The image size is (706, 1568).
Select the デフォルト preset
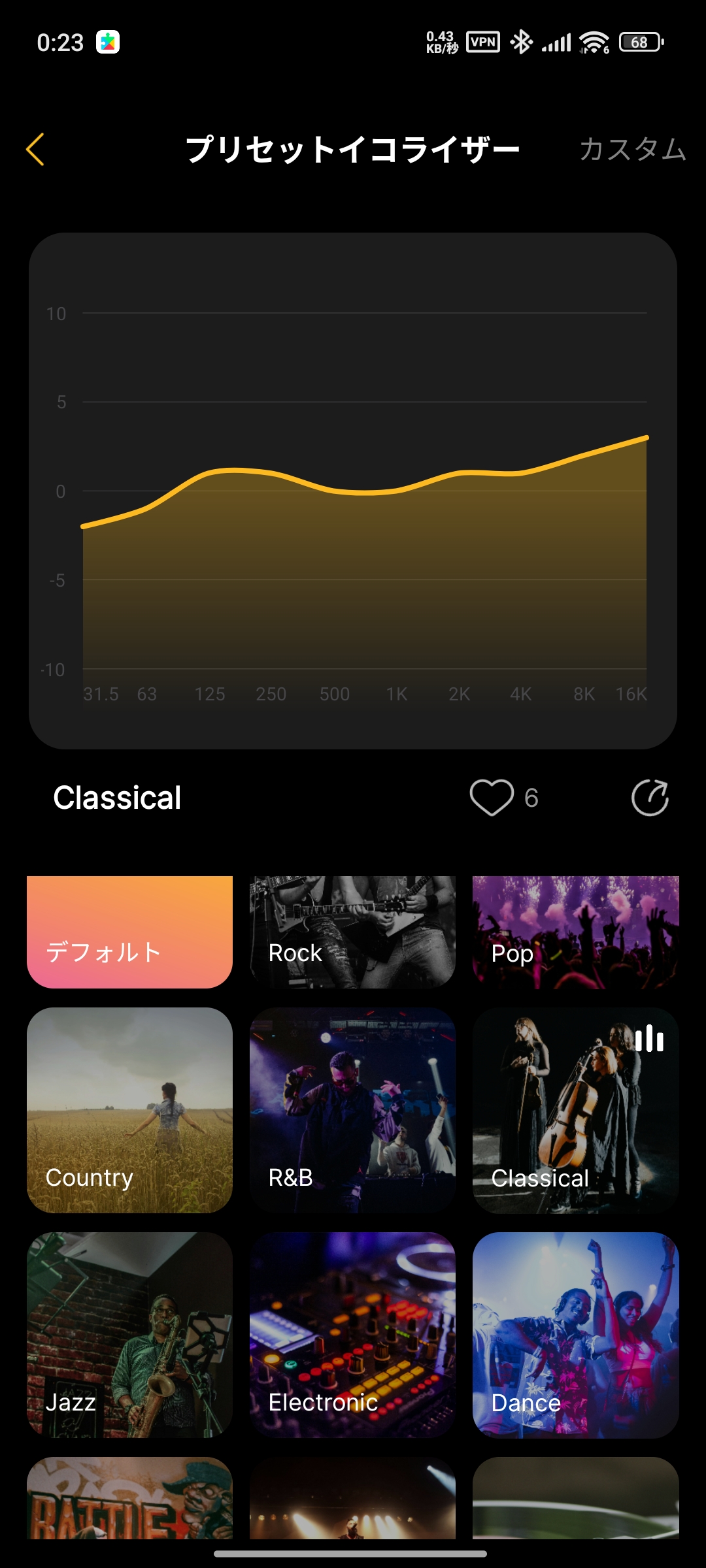(129, 932)
